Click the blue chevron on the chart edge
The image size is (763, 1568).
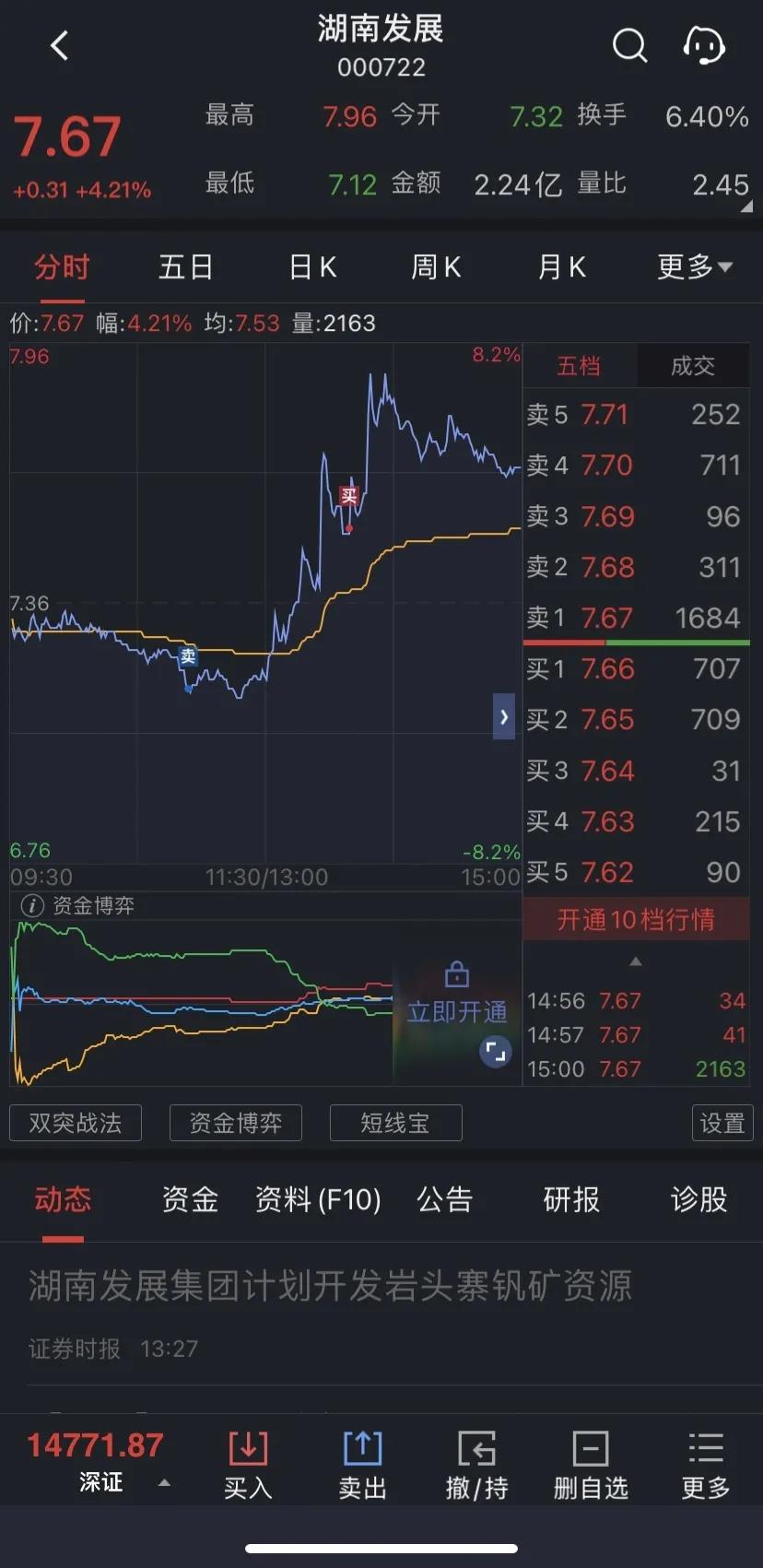(503, 717)
